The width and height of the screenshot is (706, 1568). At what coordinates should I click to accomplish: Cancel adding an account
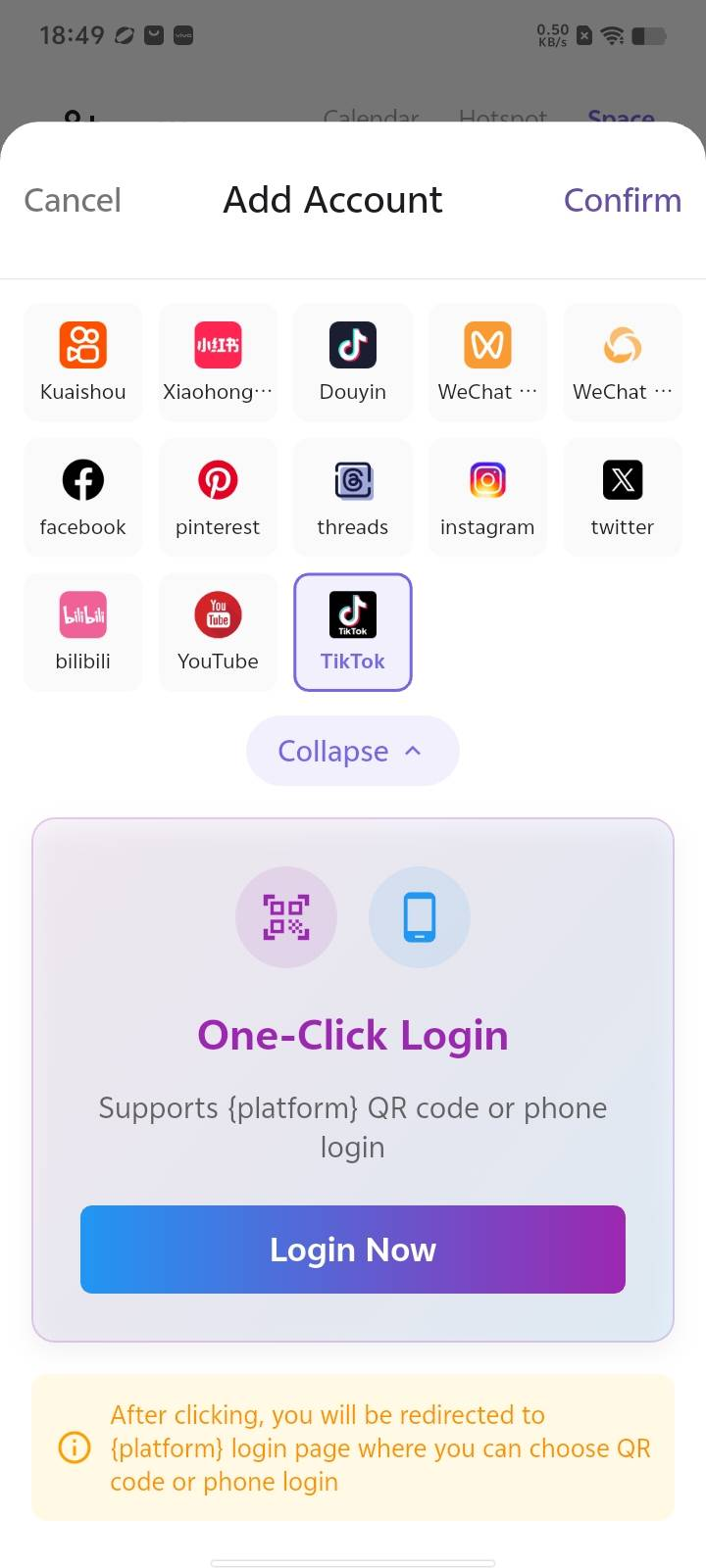[x=73, y=200]
